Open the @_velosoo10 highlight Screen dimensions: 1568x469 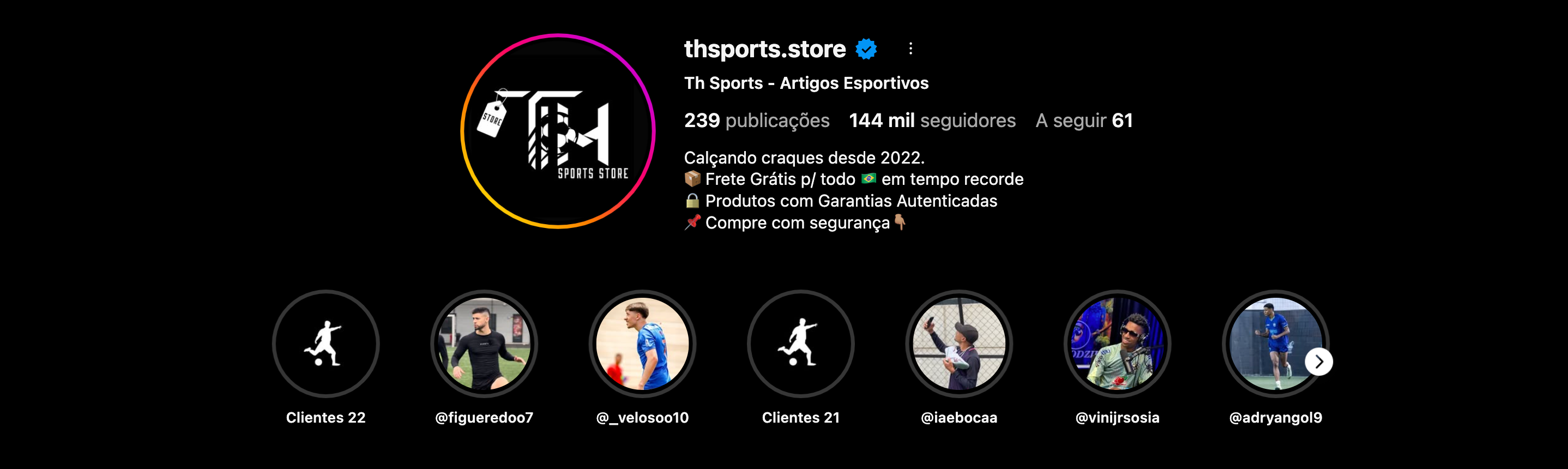coord(642,344)
